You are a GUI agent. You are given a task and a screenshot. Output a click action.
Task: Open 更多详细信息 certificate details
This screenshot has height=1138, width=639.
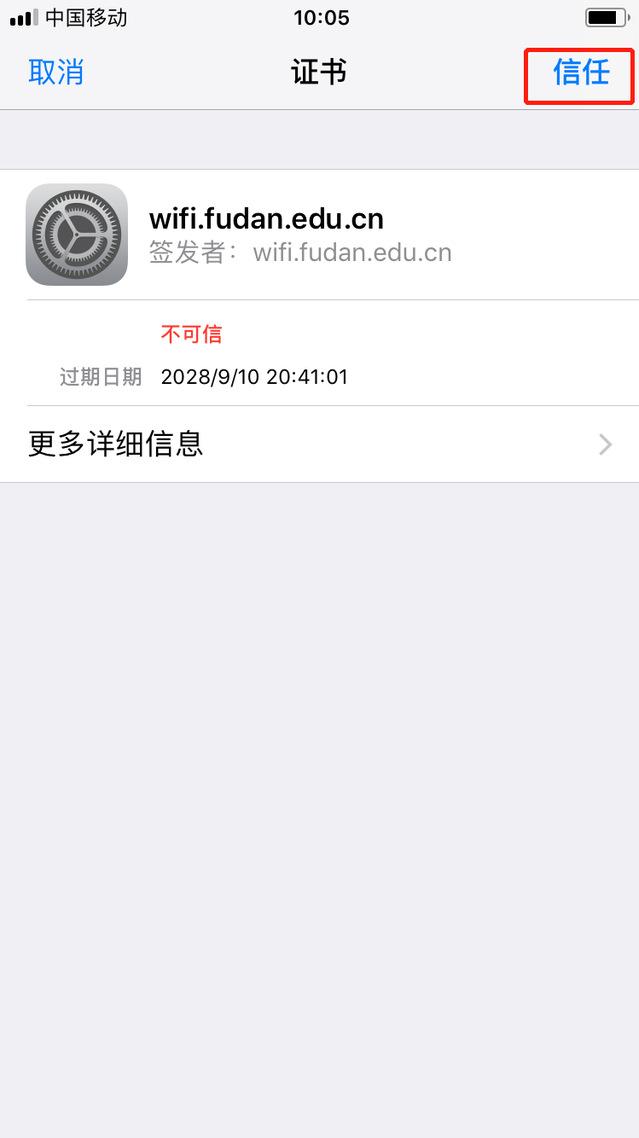pos(319,444)
